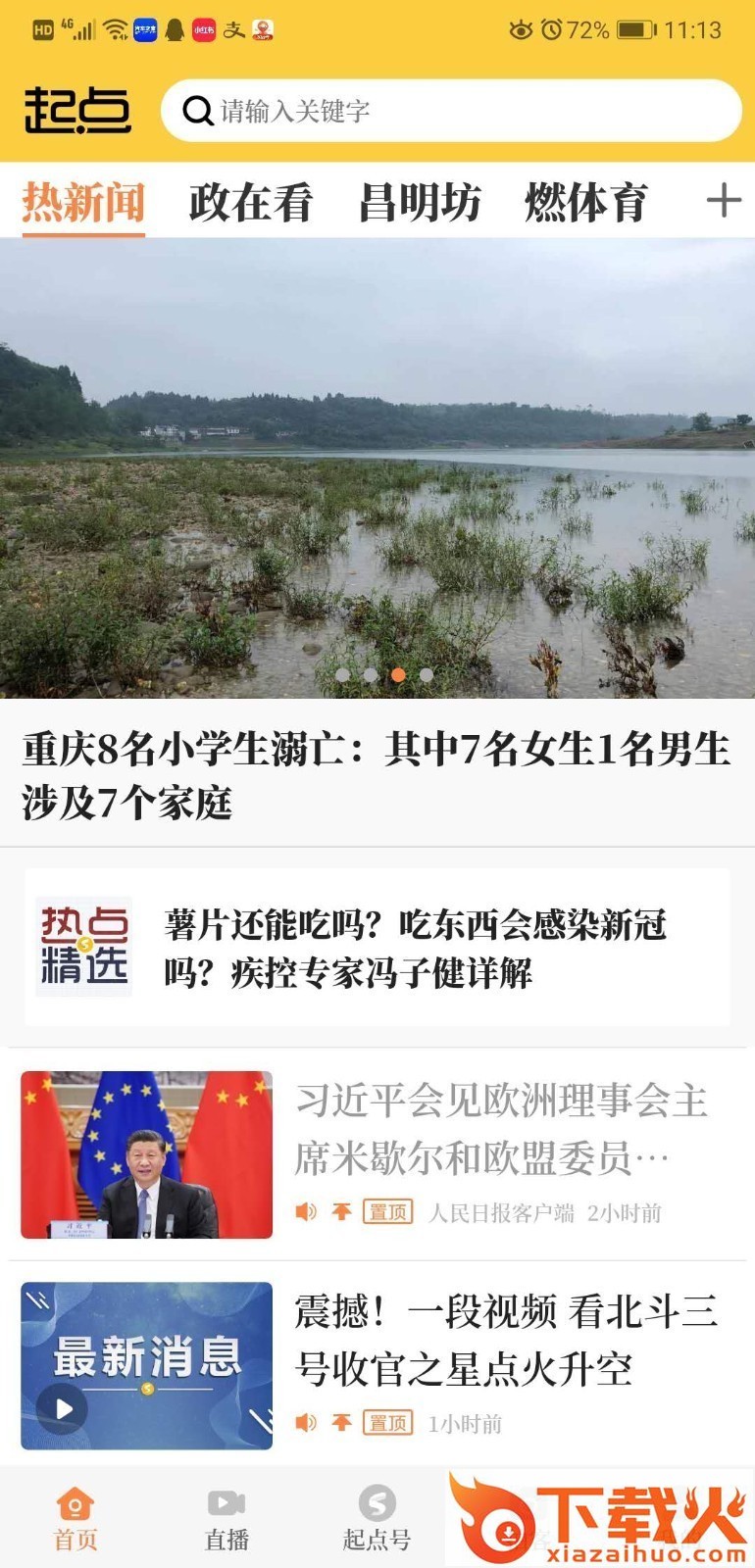The image size is (755, 1568).
Task: Open the 昌明坊 tab
Action: 420,203
